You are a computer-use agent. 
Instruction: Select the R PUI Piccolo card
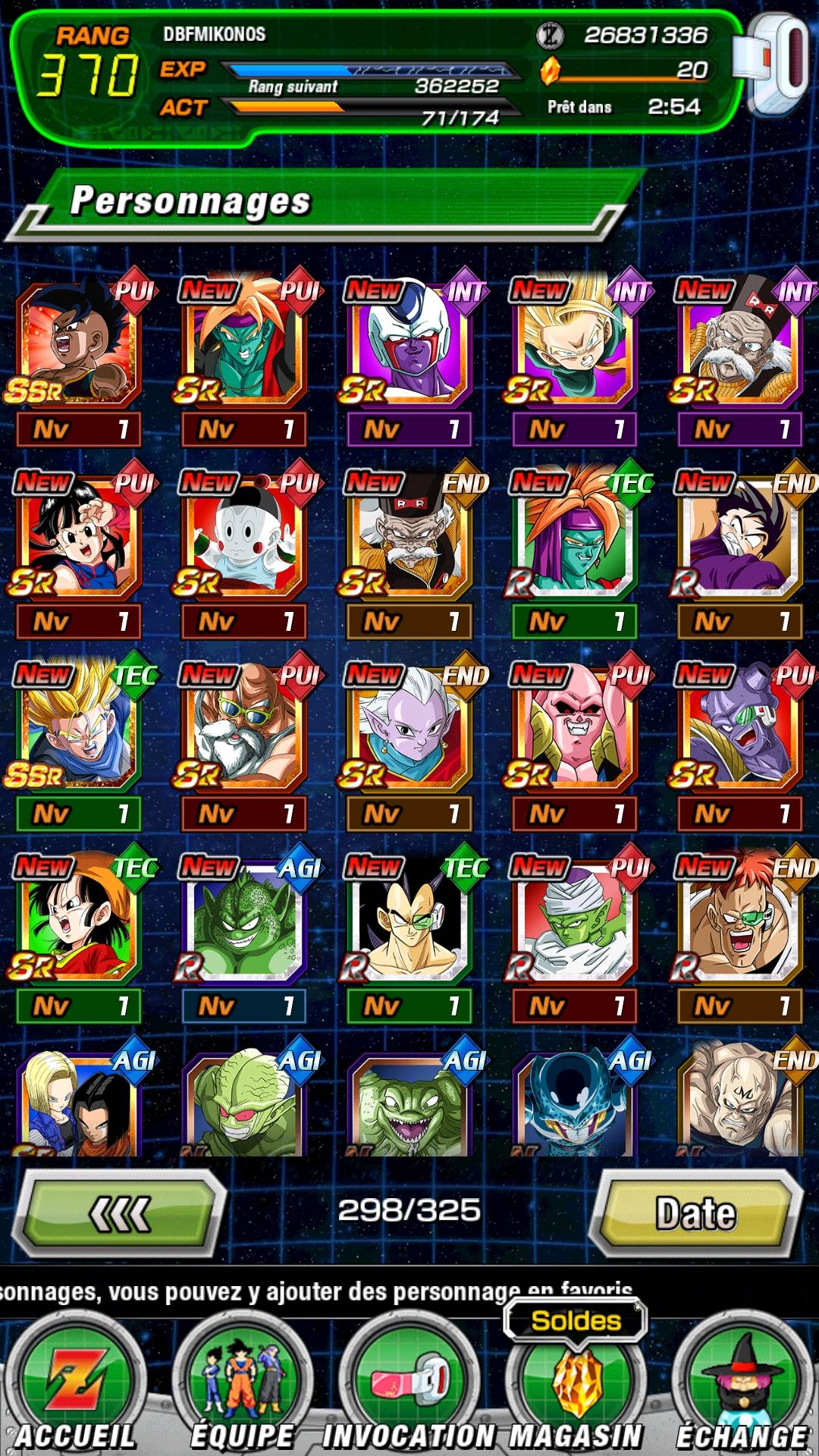pos(575,934)
